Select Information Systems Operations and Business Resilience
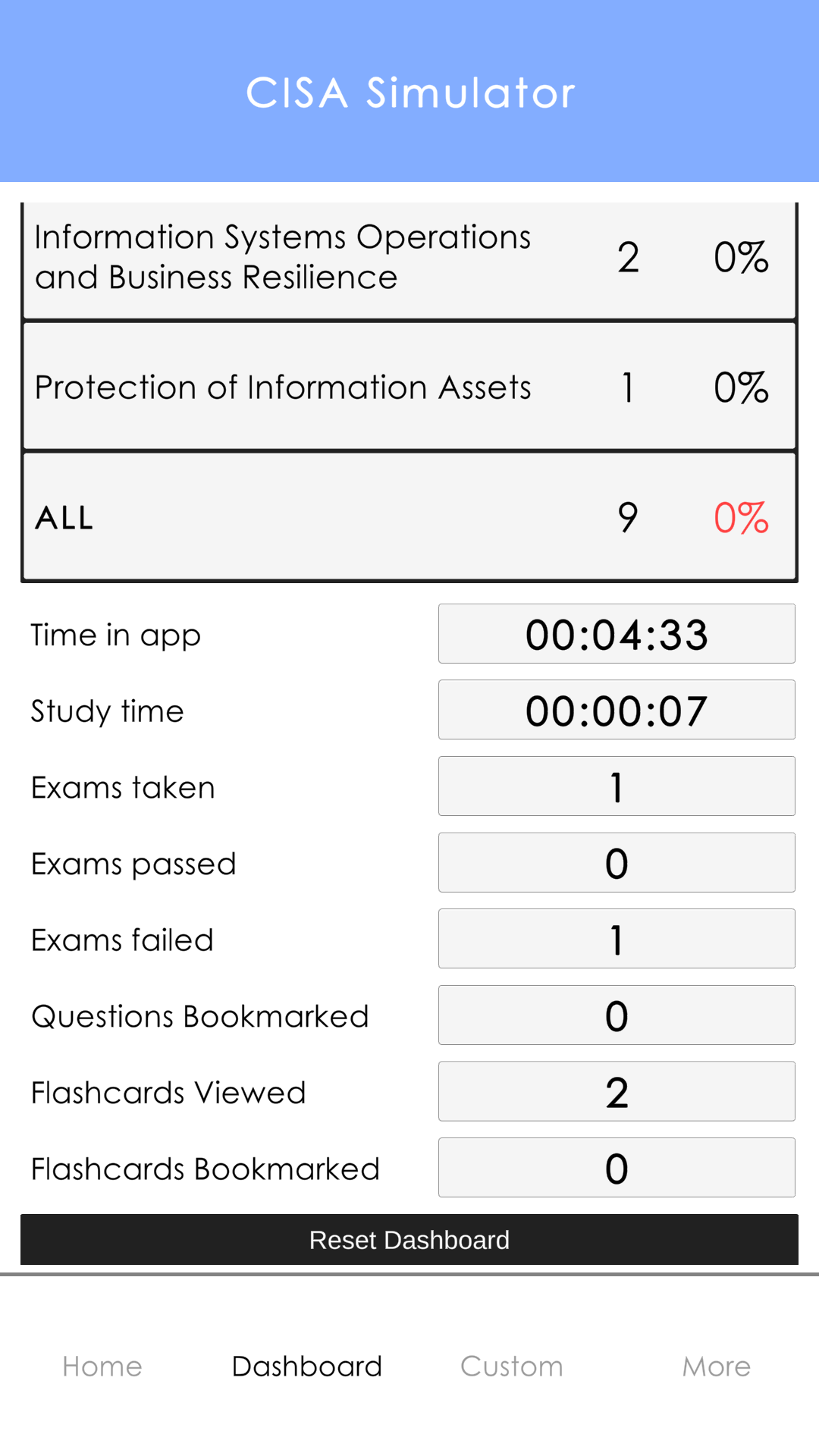Viewport: 819px width, 1456px height. 282,256
